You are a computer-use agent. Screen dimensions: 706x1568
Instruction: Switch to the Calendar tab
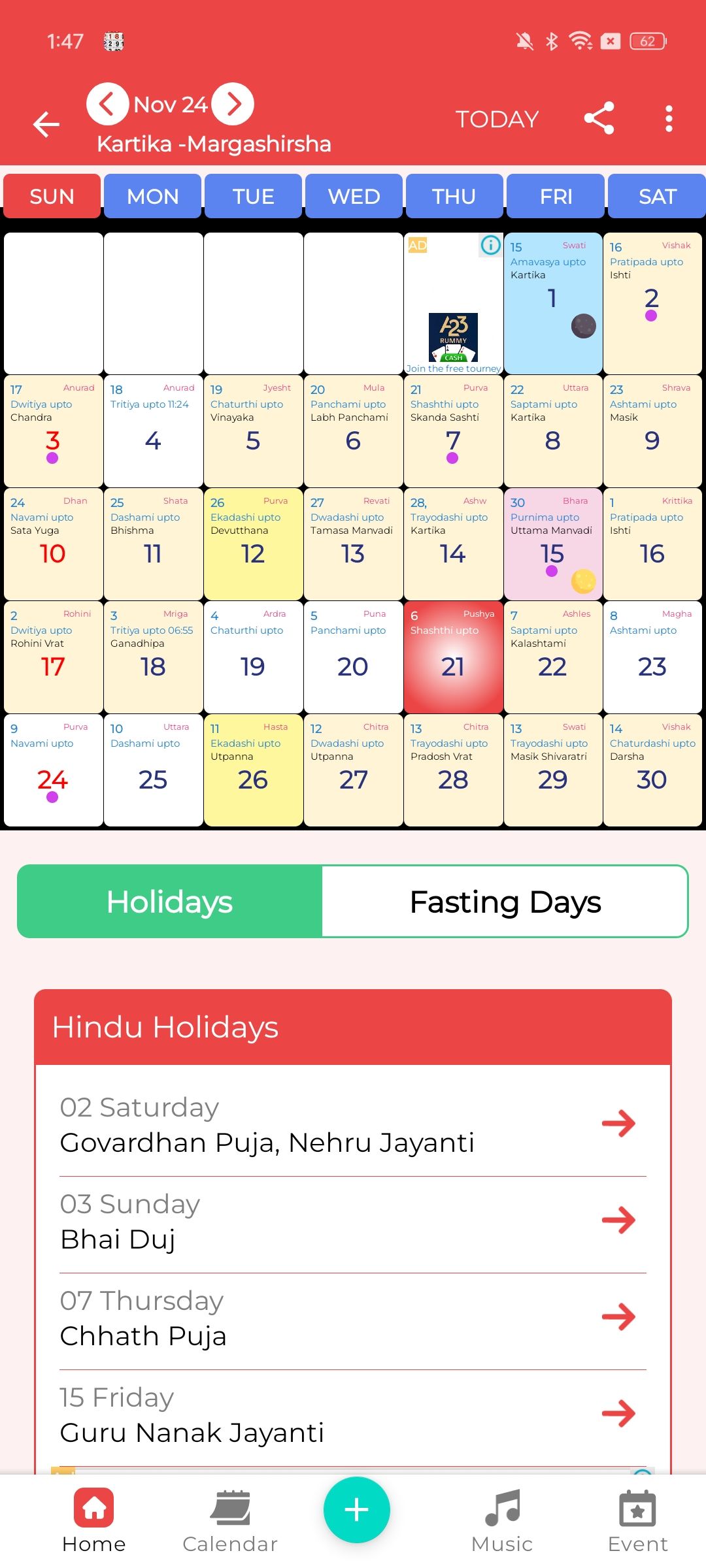[230, 1522]
